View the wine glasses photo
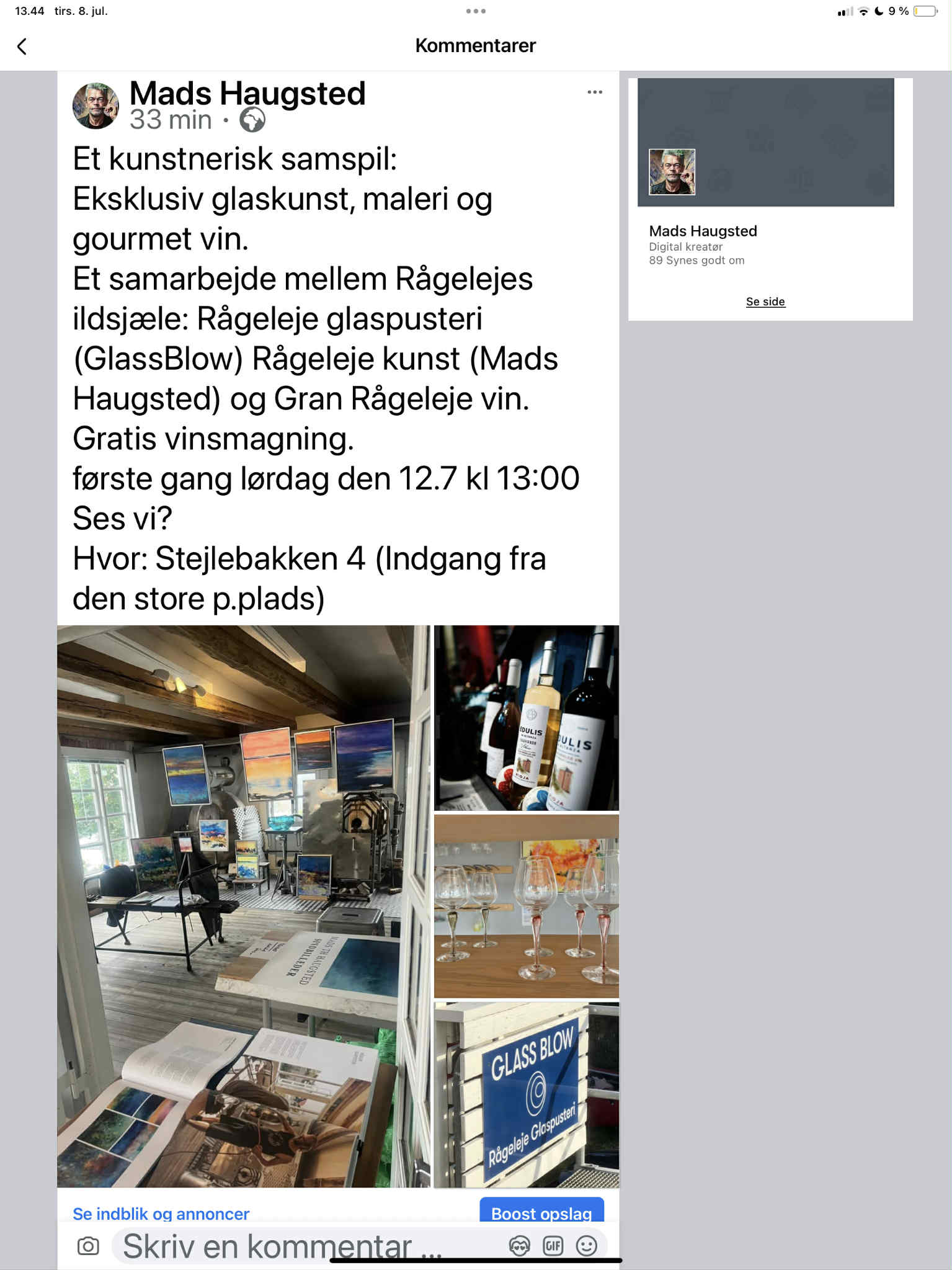Screen dimensions: 952x1270 pyautogui.click(x=526, y=906)
